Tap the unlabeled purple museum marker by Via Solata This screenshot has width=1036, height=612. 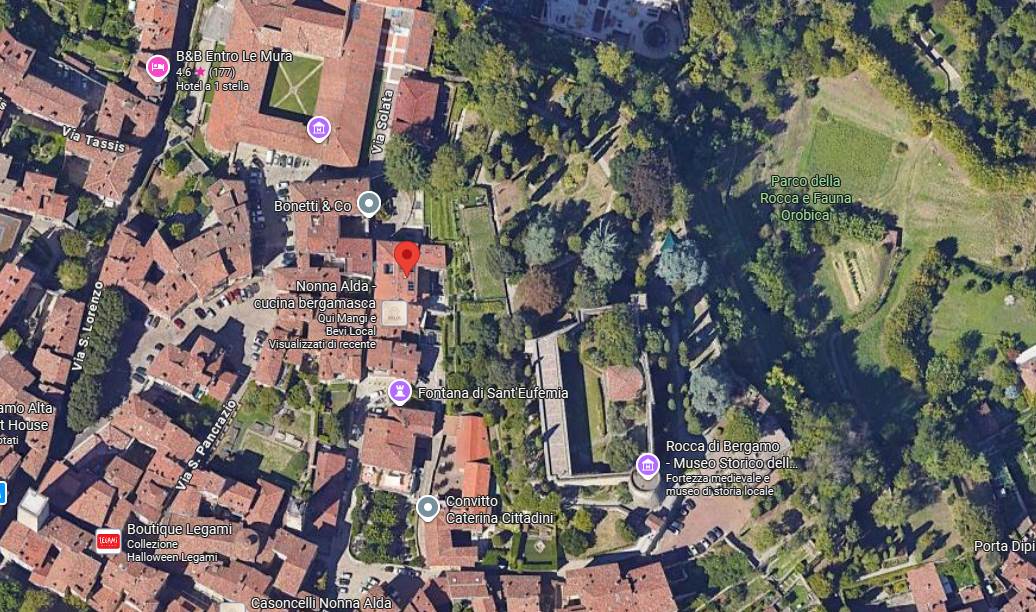(x=319, y=127)
